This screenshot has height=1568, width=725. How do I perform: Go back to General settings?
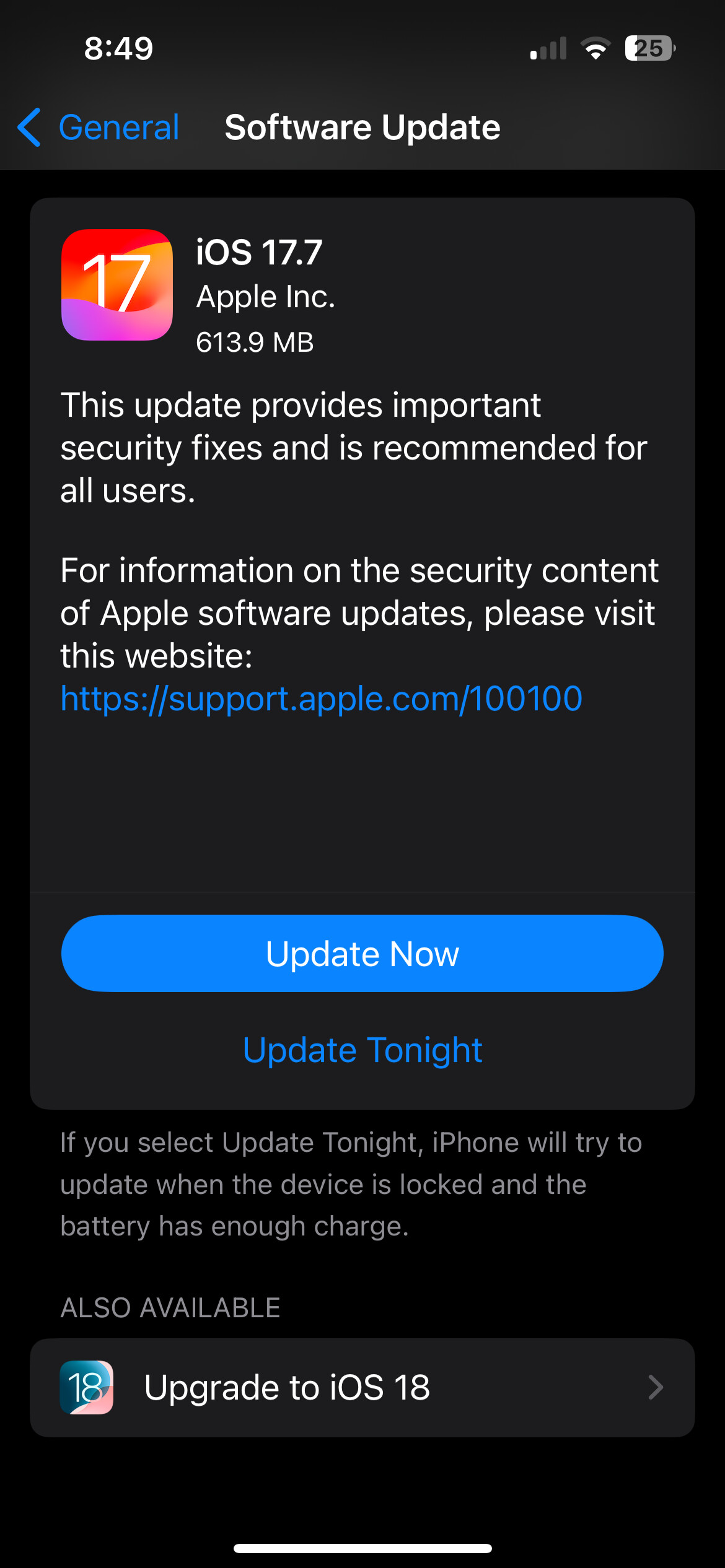98,128
